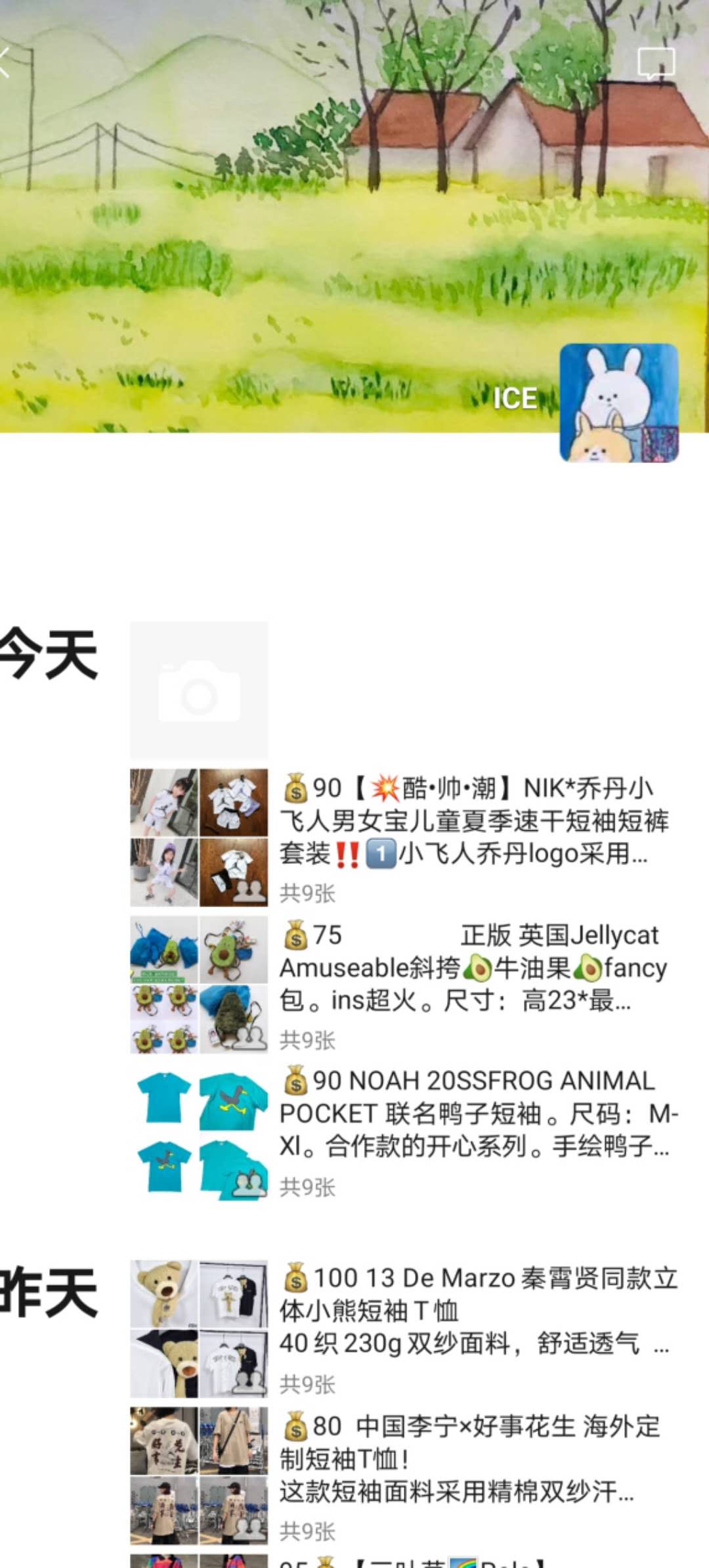Go back using the top-left arrow

click(7, 63)
